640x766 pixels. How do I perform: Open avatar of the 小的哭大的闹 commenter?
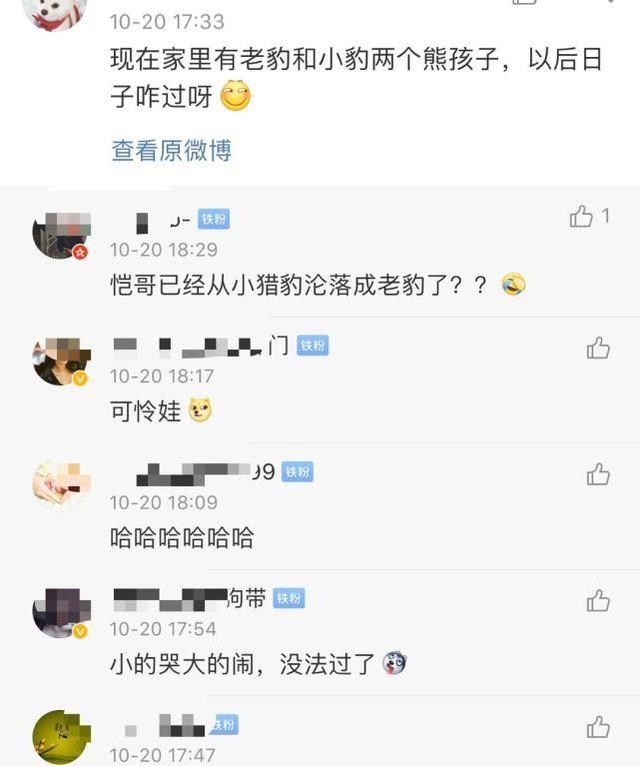click(62, 612)
